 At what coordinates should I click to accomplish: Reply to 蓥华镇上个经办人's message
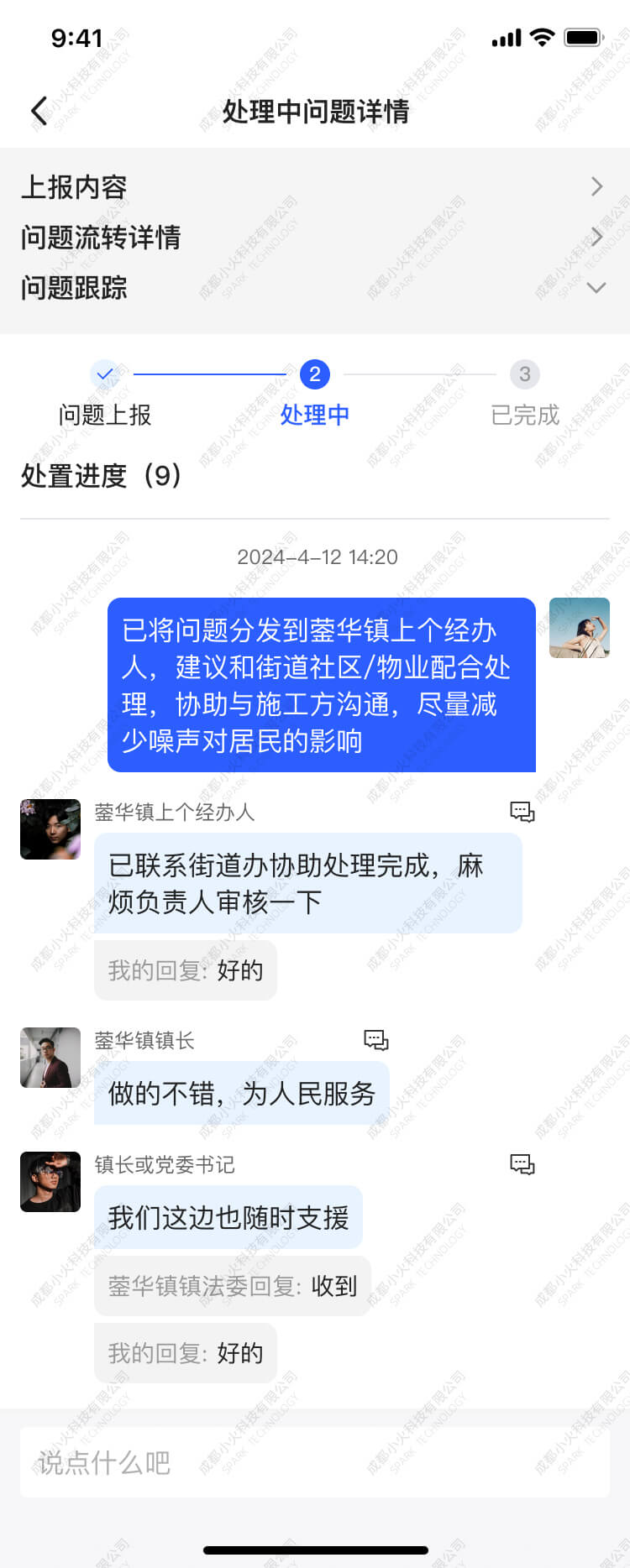(x=522, y=812)
